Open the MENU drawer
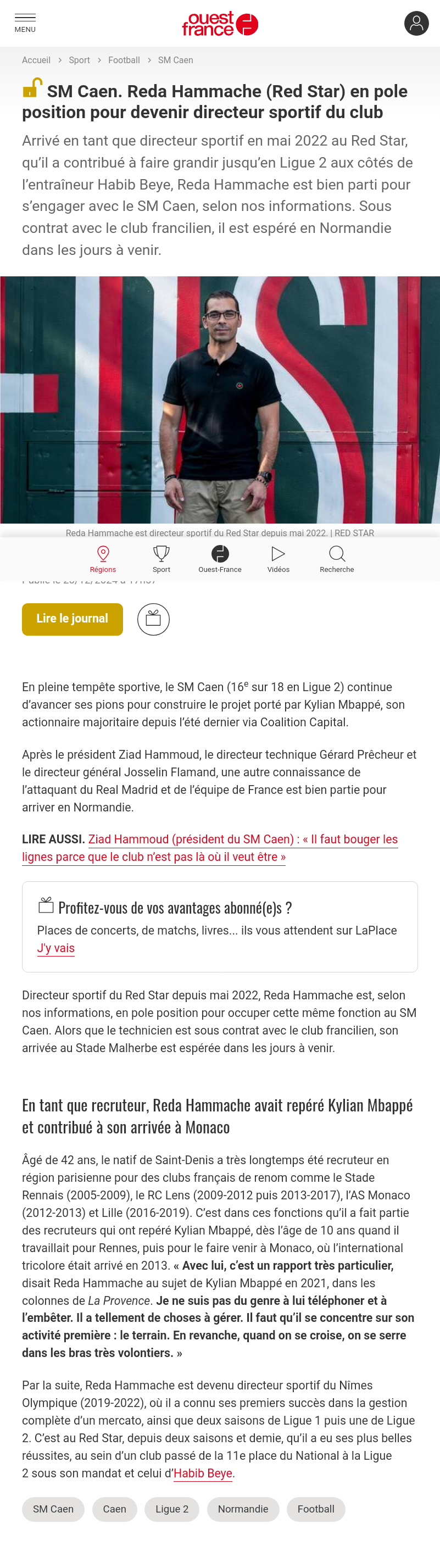This screenshot has height=1568, width=440. pos(25,23)
